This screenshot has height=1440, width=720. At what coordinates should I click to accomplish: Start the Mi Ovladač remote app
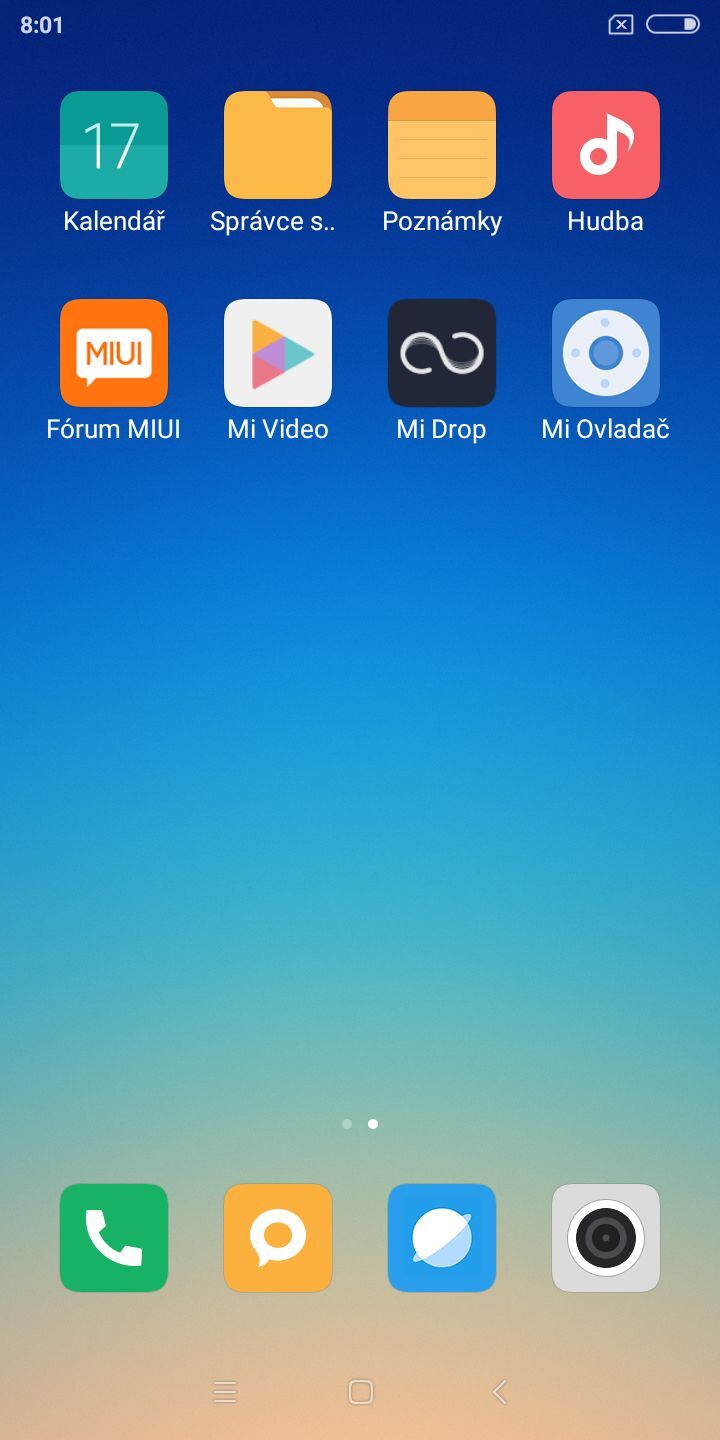(605, 352)
